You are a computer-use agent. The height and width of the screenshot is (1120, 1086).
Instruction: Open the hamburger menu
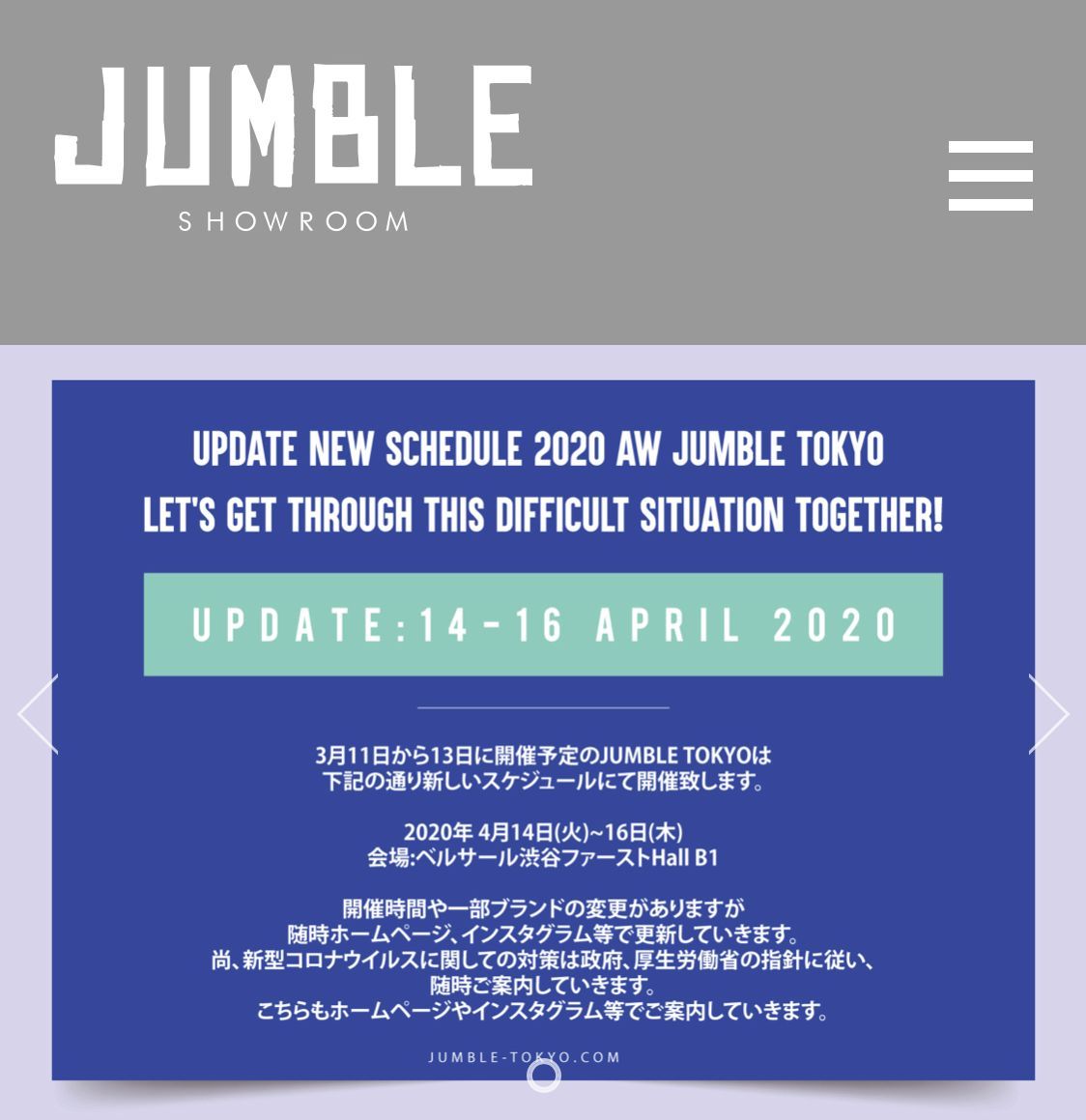(990, 175)
